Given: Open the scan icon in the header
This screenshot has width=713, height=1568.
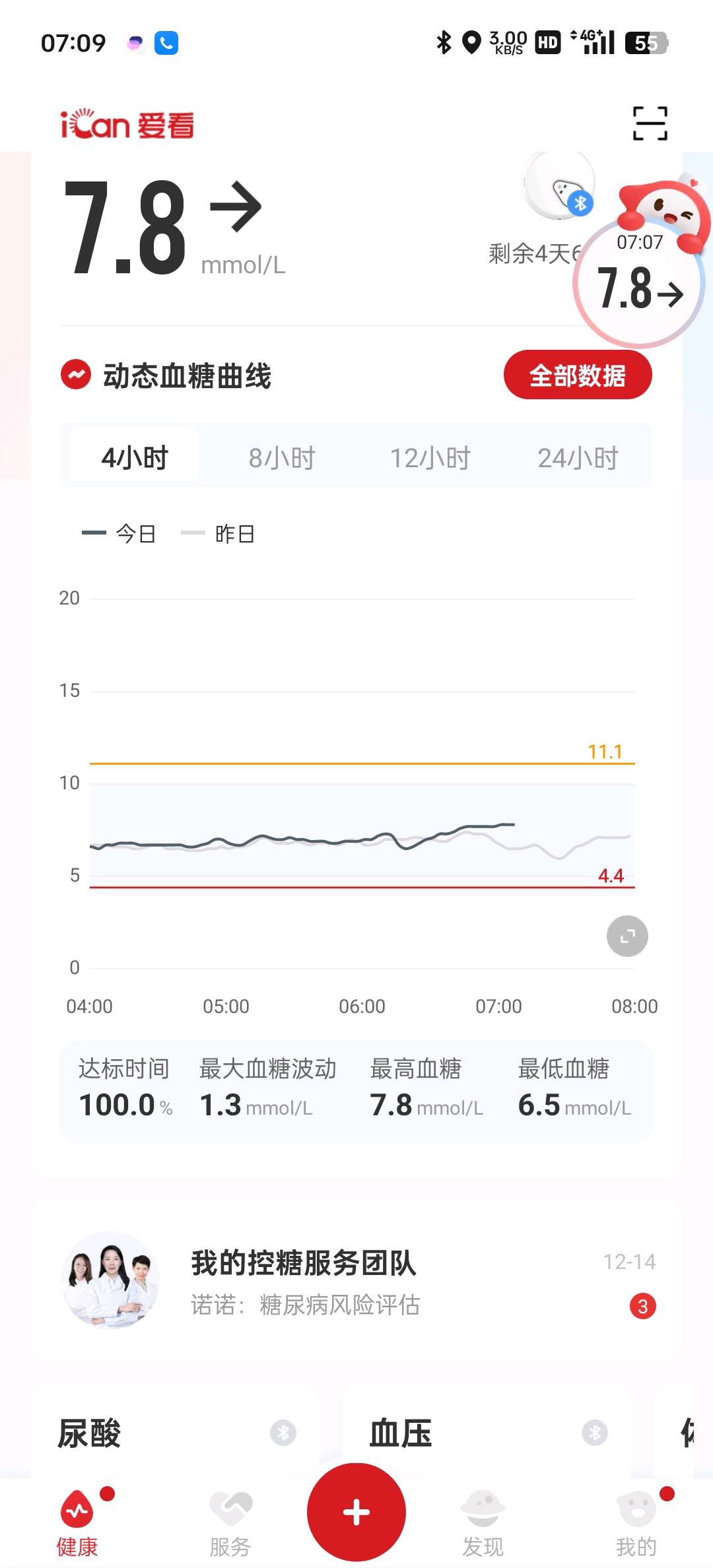Looking at the screenshot, I should click(x=650, y=123).
